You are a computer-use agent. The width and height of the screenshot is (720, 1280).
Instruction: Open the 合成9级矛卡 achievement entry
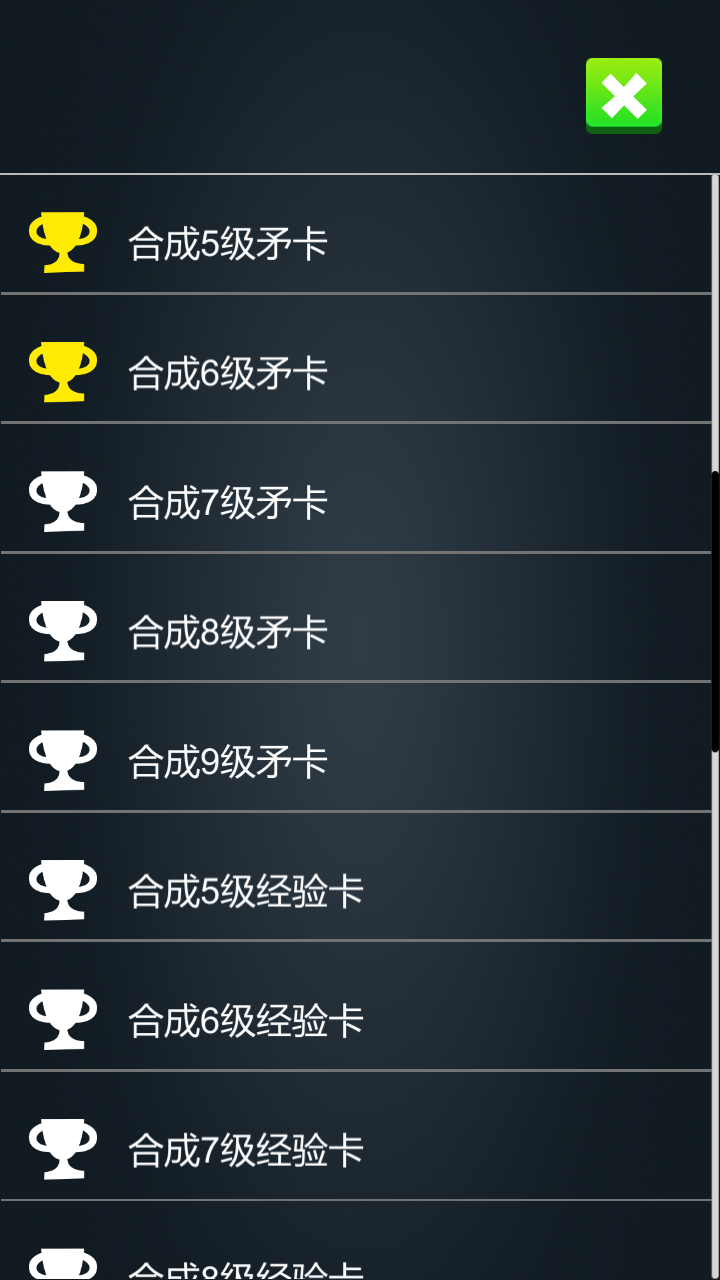coord(300,758)
